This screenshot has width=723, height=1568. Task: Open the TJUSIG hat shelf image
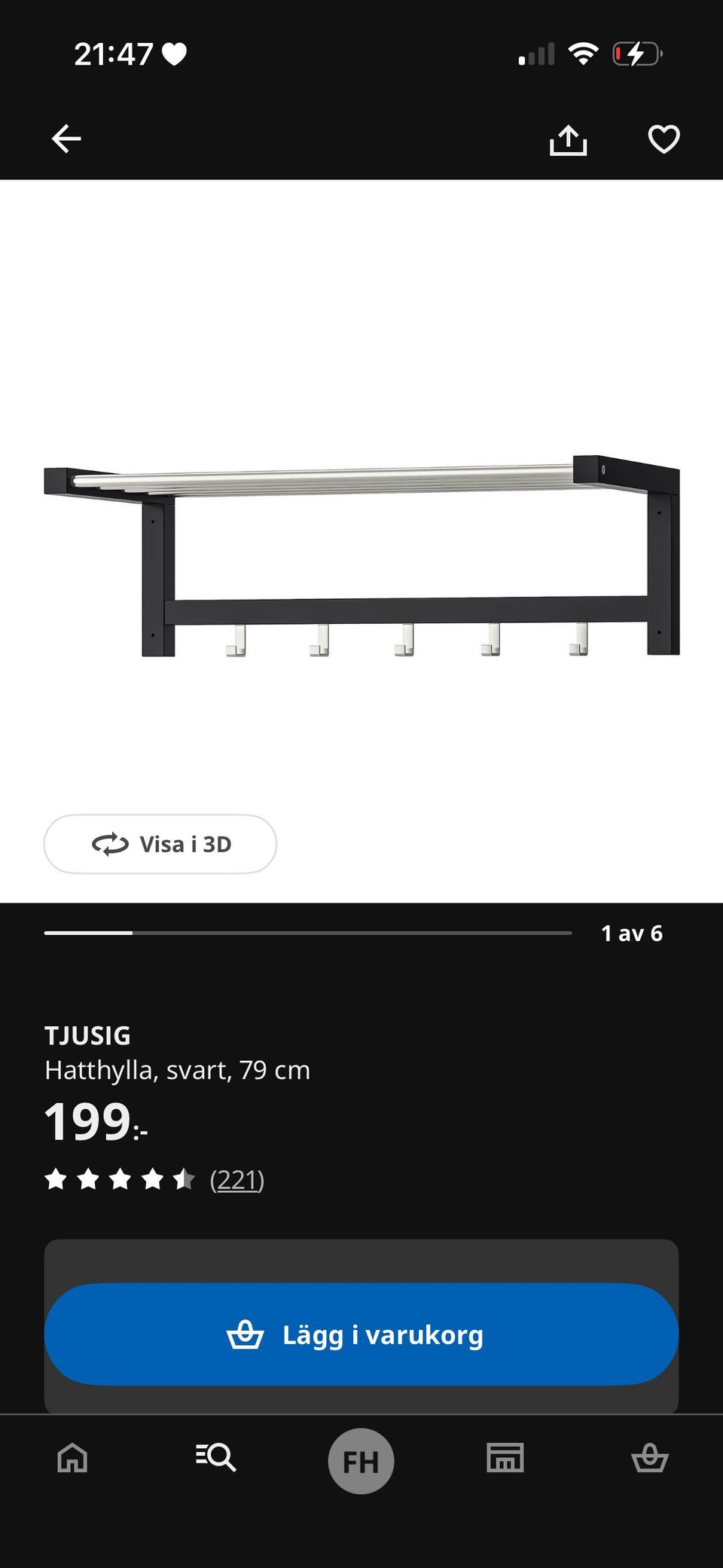pyautogui.click(x=362, y=555)
